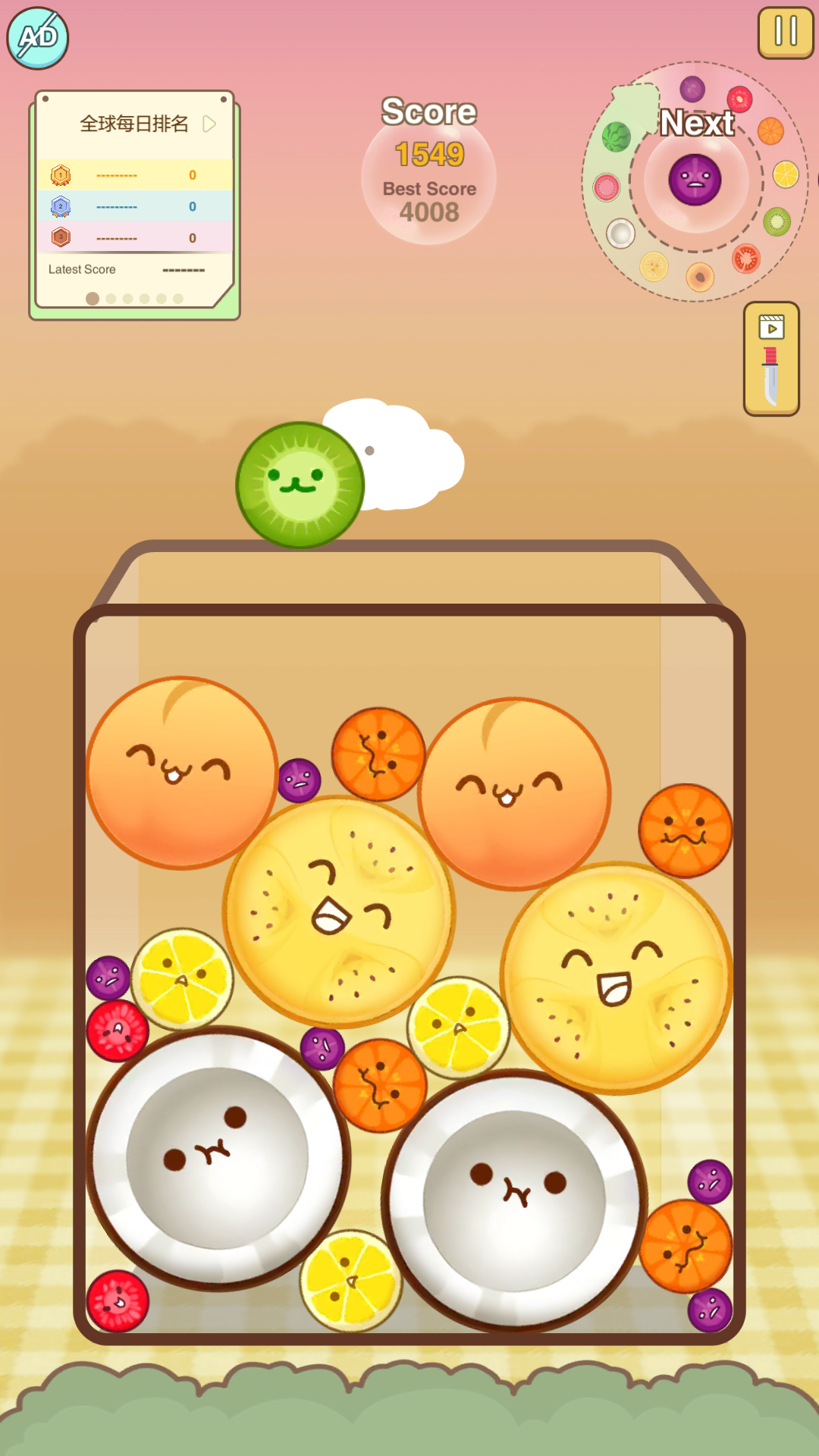Select the knife cutting power-up
This screenshot has height=1456, width=819.
771,375
